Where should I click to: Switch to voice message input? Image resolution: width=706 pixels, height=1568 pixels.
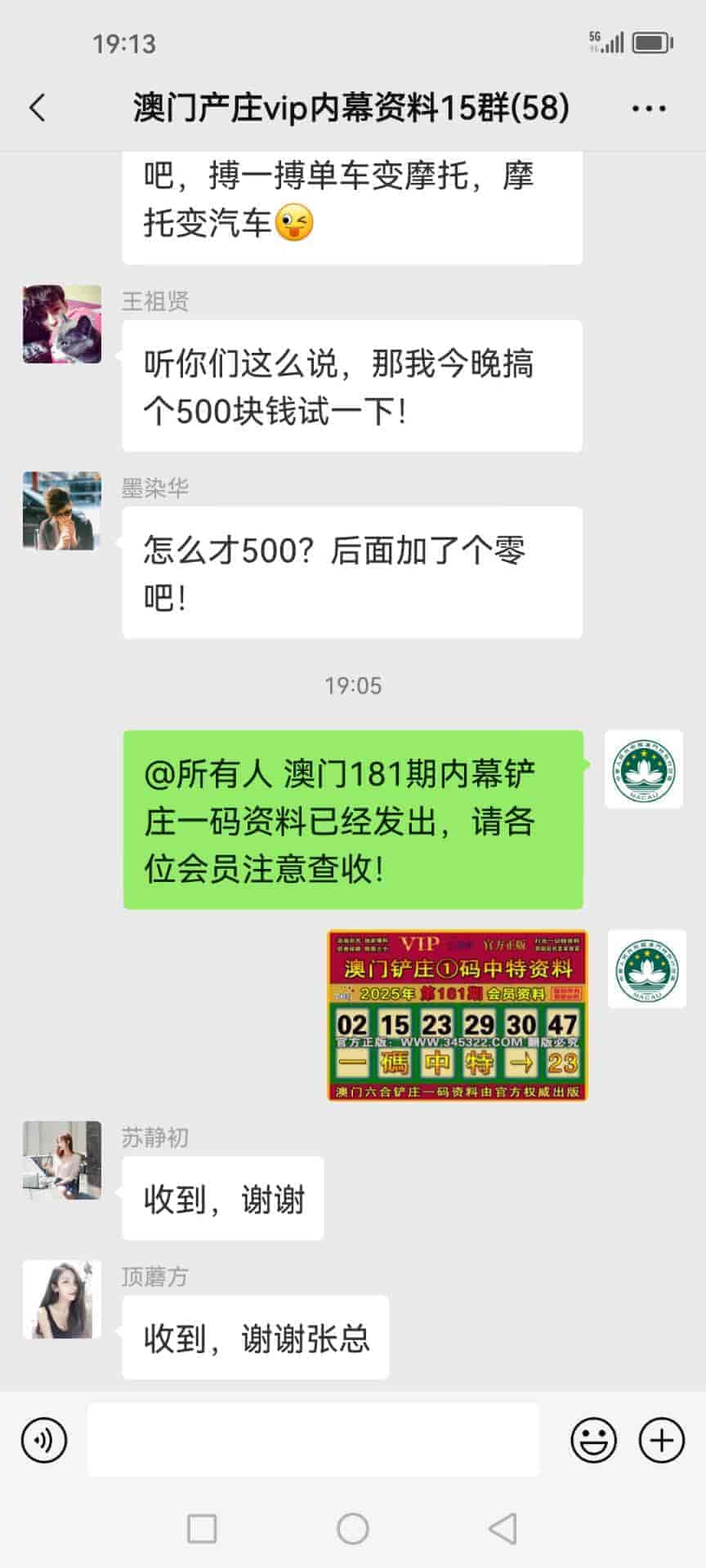44,1440
